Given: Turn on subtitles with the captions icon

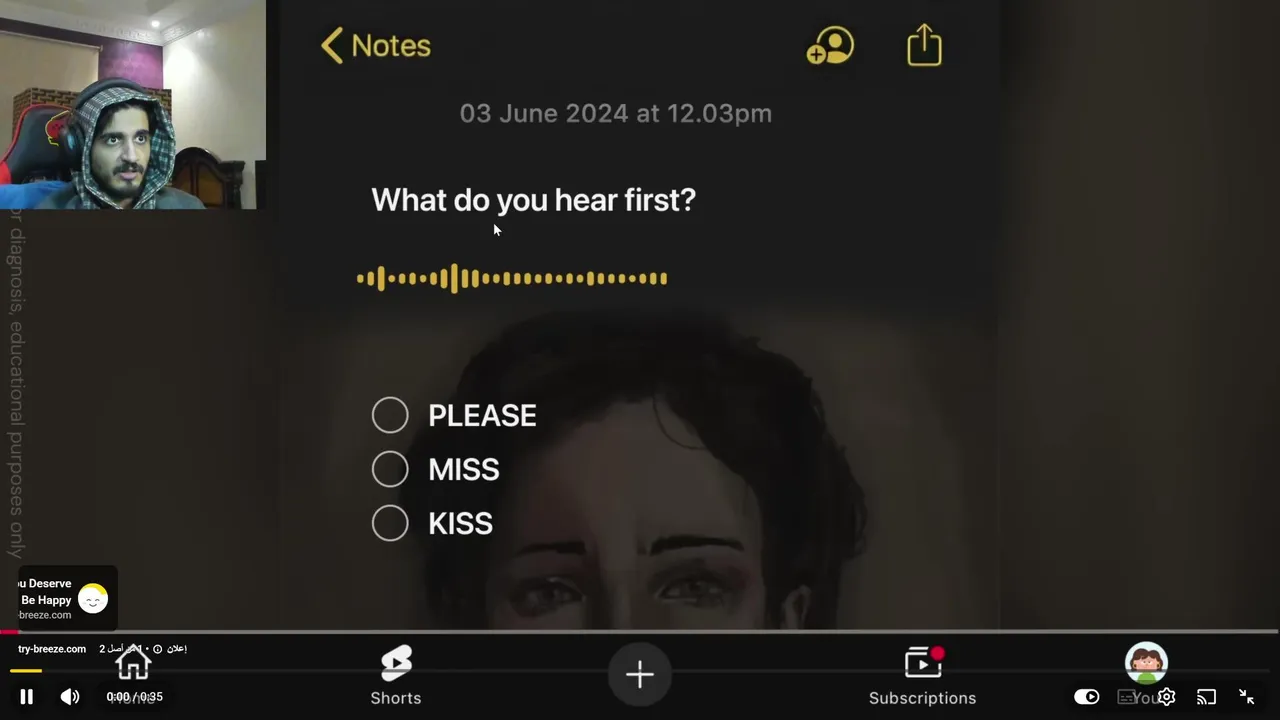Looking at the screenshot, I should 1127,697.
